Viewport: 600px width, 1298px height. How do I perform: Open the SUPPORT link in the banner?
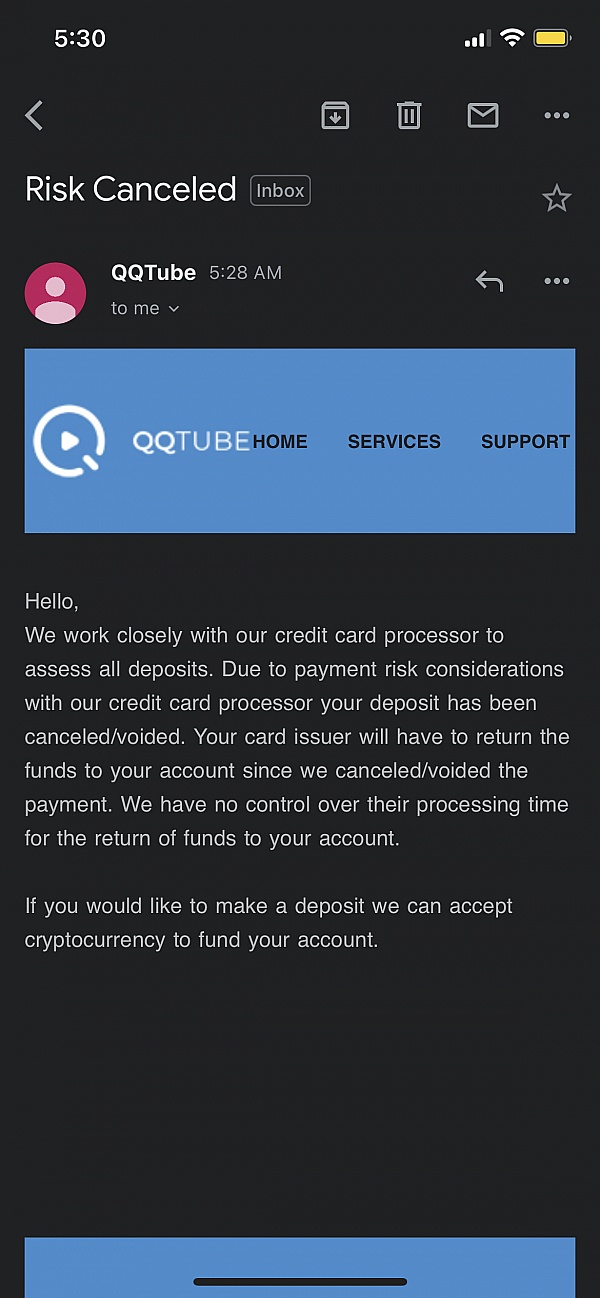[525, 442]
